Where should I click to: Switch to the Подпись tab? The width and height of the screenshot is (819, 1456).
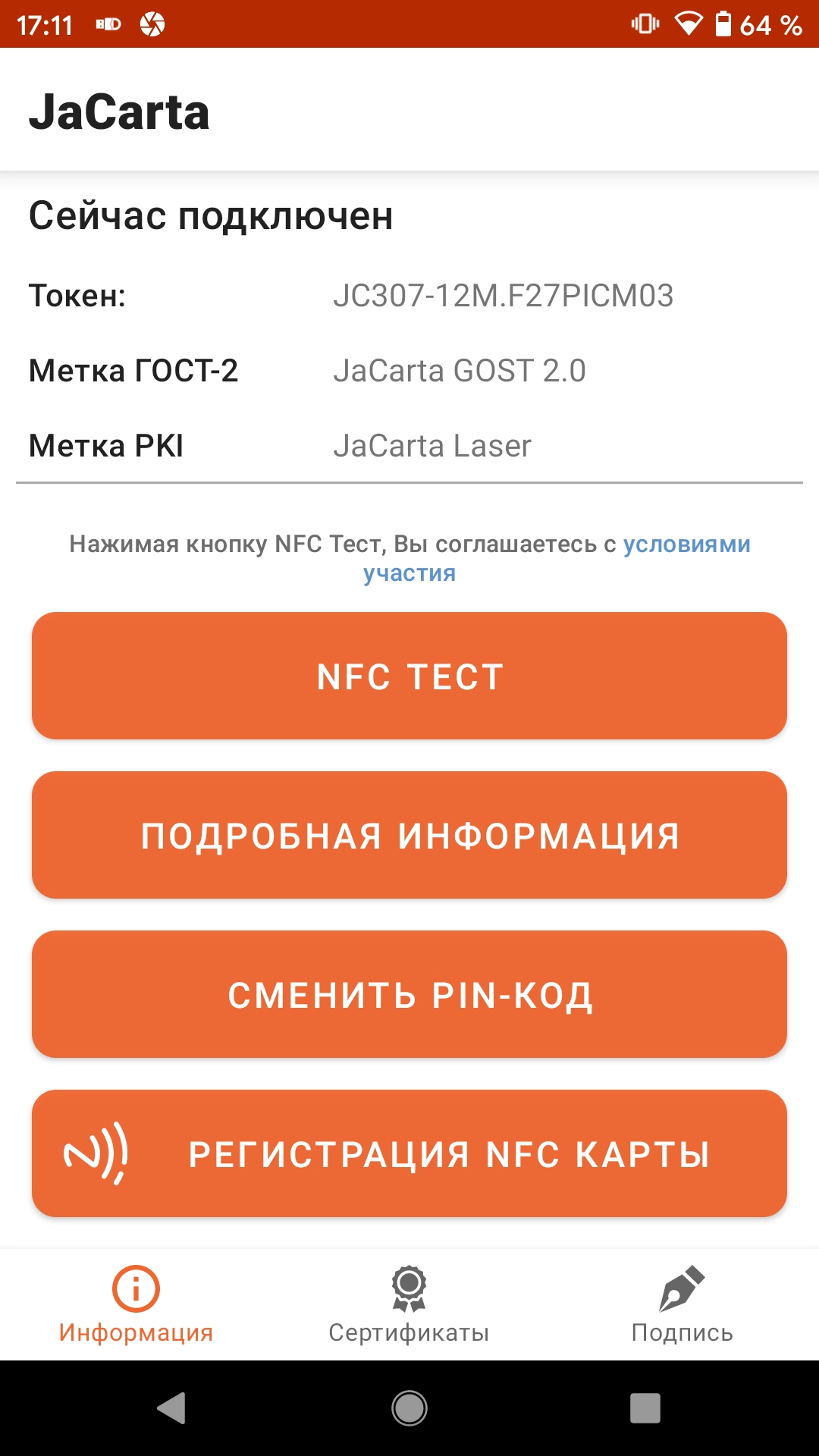pos(682,1304)
